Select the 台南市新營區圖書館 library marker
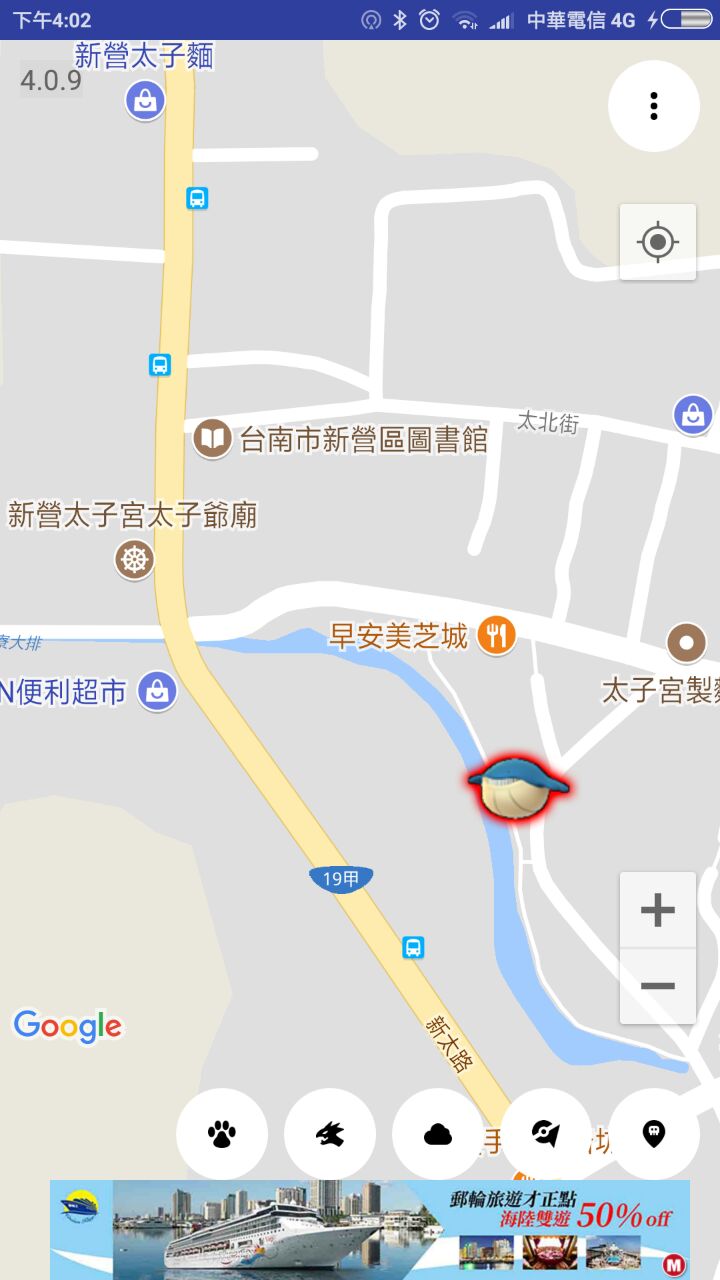 213,439
